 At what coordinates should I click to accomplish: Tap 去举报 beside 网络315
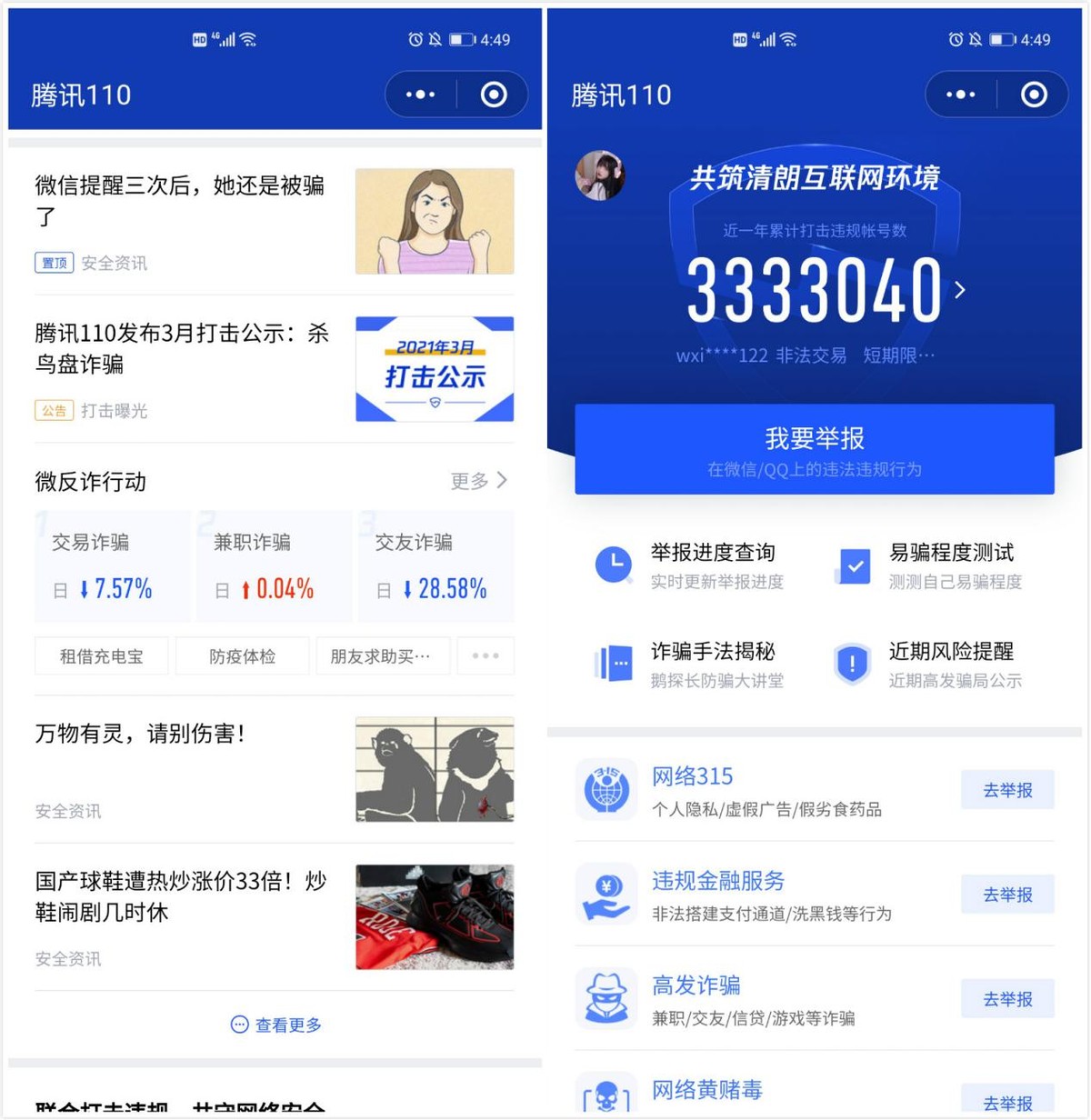tap(1007, 790)
